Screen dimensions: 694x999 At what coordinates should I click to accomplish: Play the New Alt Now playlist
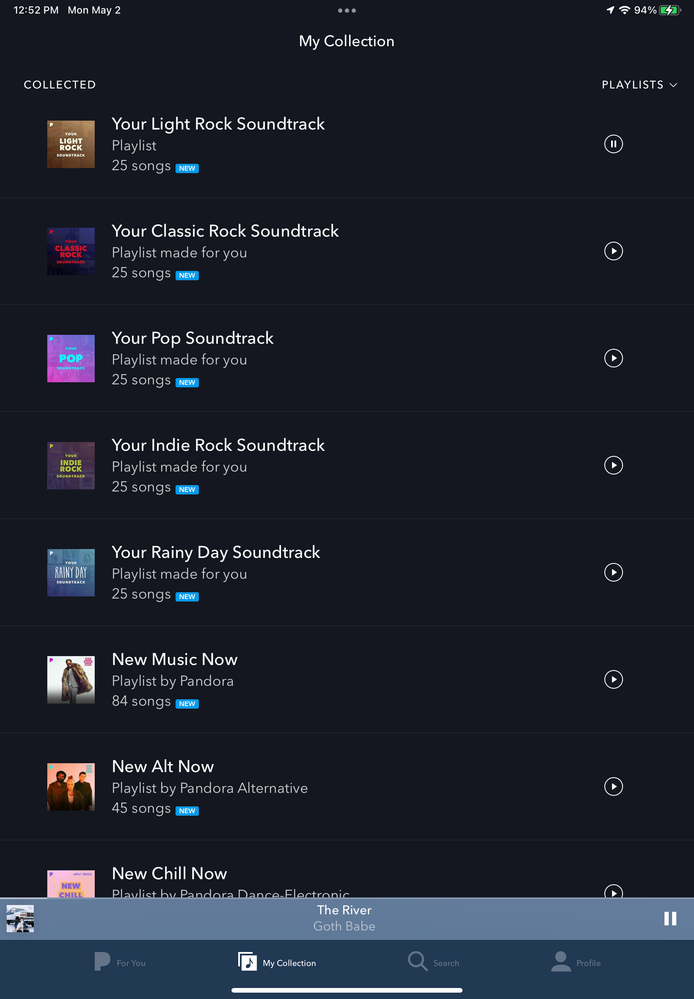614,786
